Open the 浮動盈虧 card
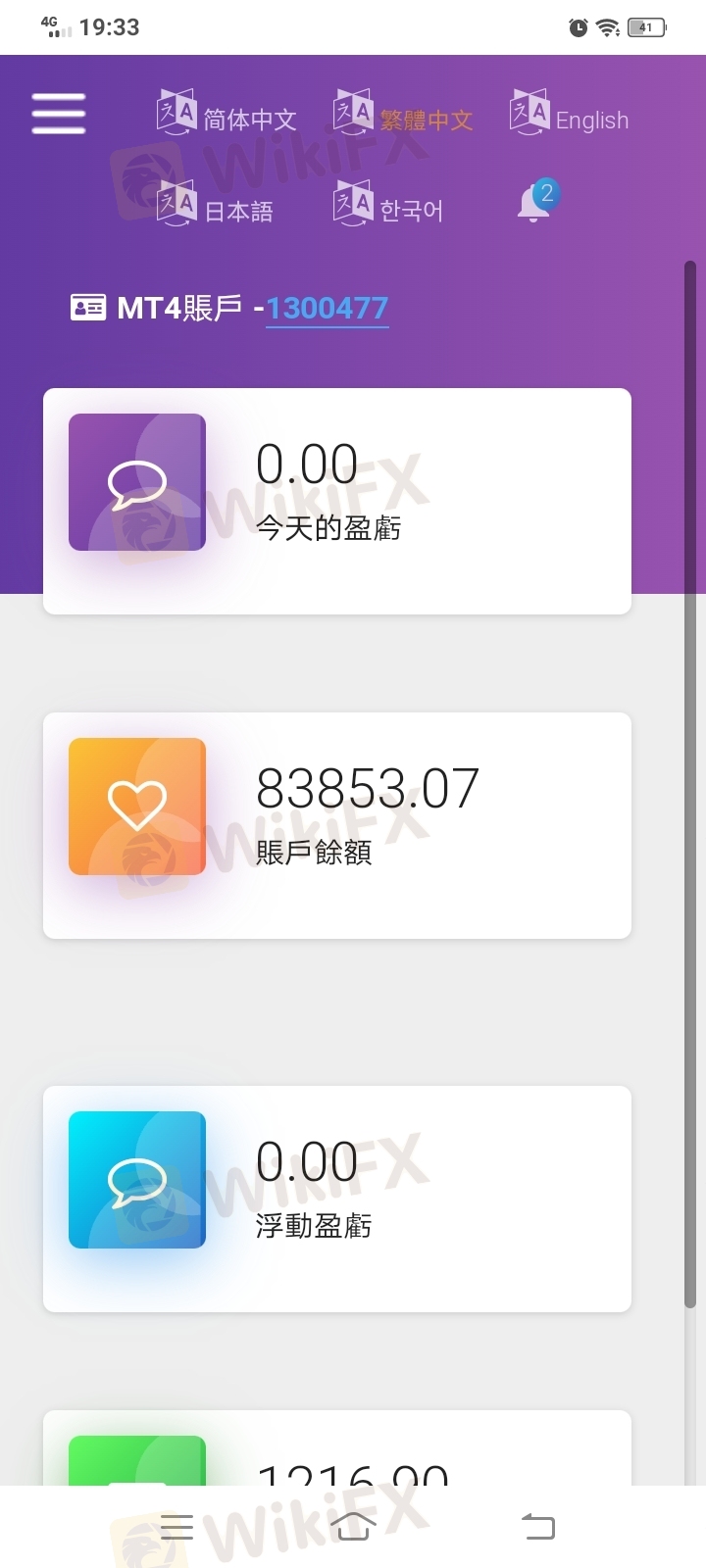Image resolution: width=706 pixels, height=1568 pixels. [337, 1199]
